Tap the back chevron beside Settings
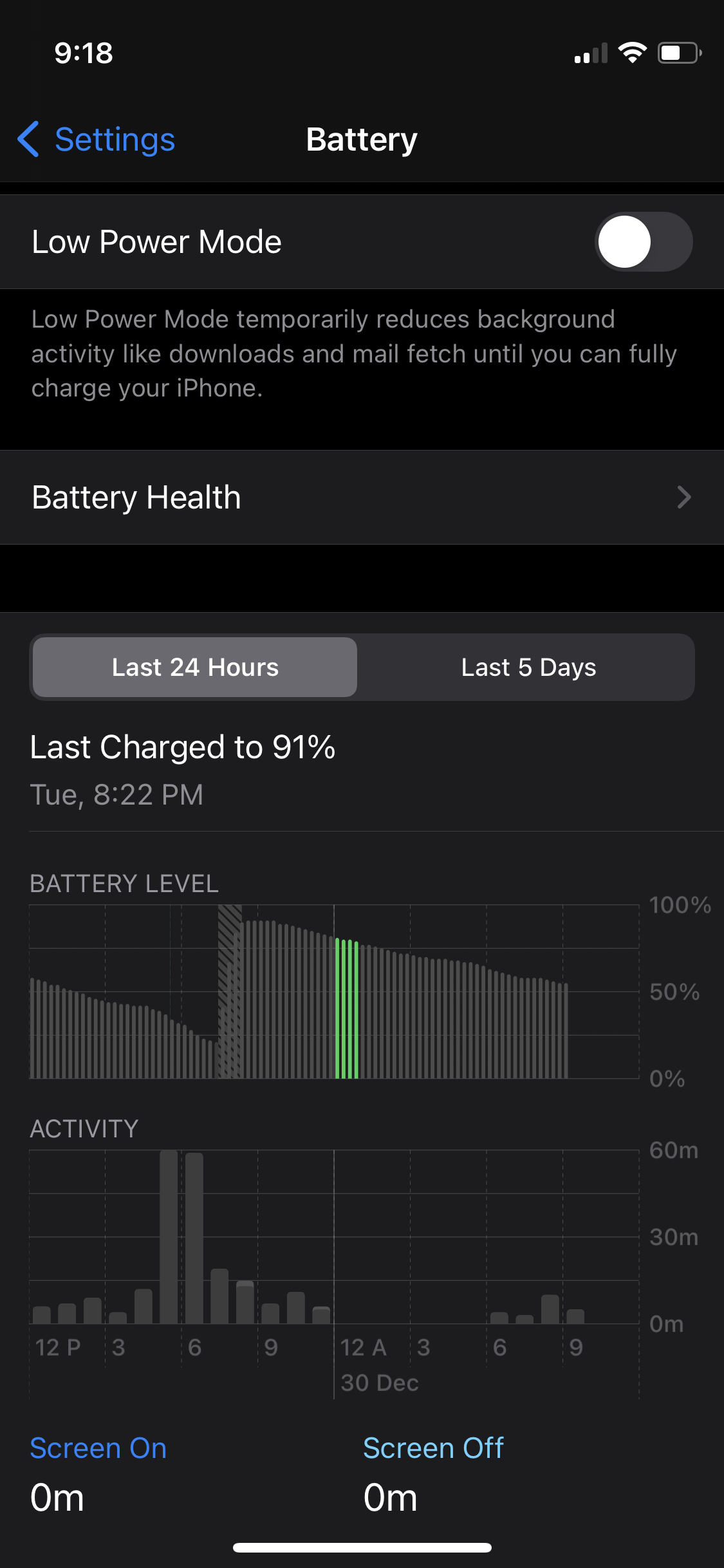Image resolution: width=724 pixels, height=1568 pixels. coord(28,139)
